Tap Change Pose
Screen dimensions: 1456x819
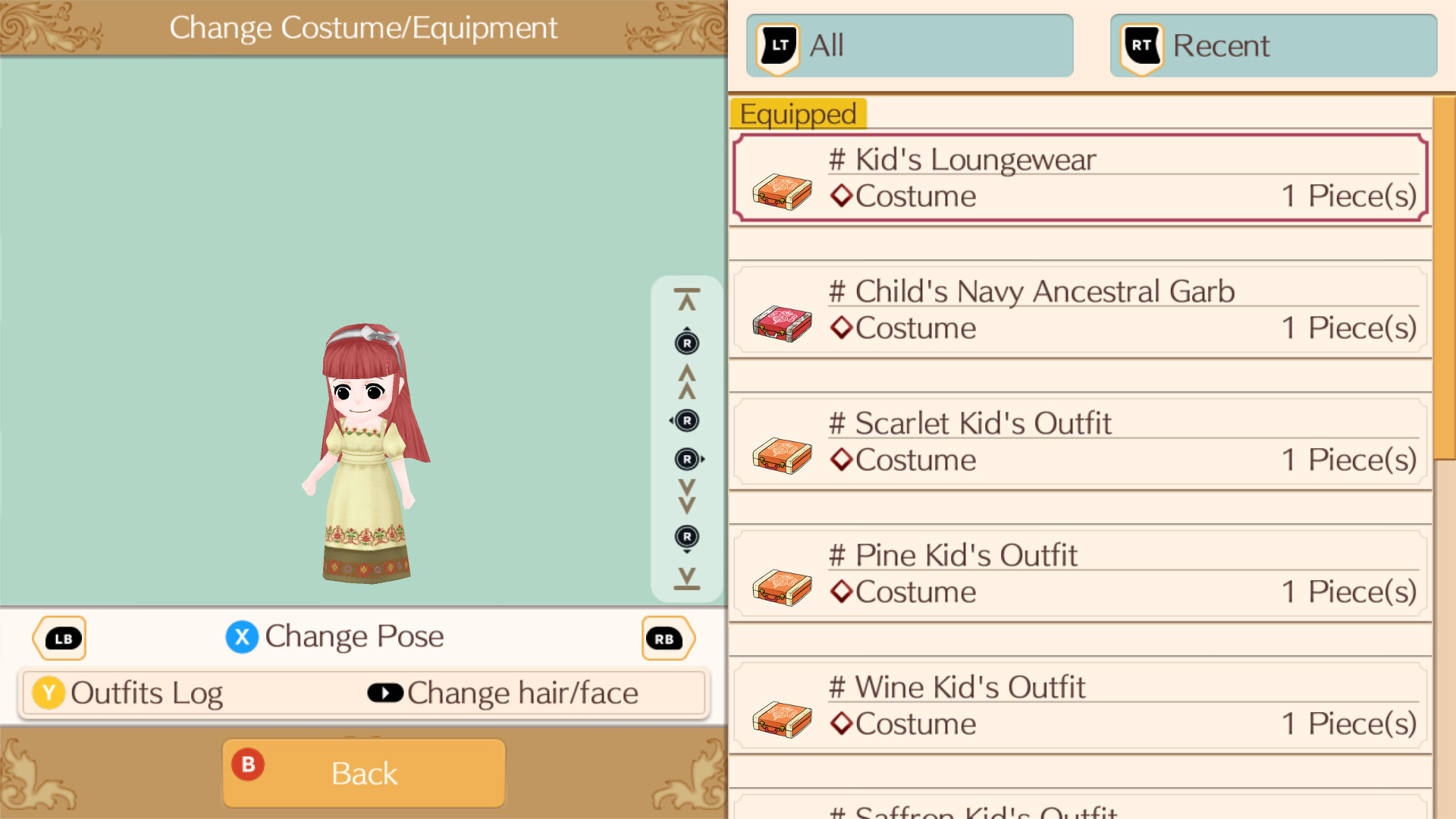(335, 637)
